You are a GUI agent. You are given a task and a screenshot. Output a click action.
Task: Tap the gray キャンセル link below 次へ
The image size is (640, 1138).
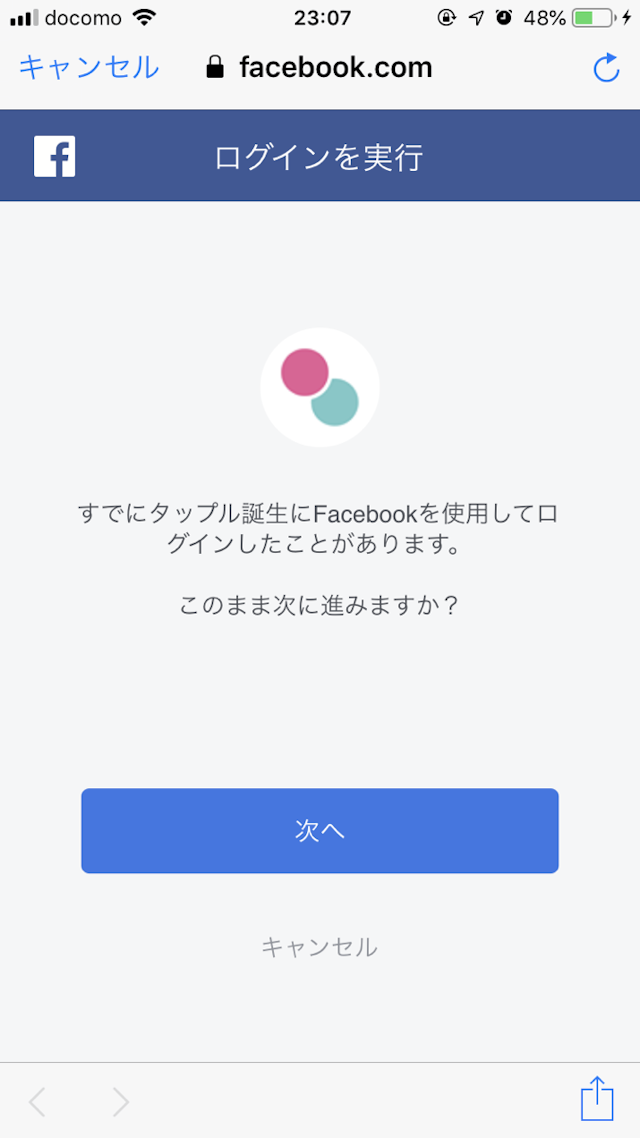pyautogui.click(x=319, y=946)
